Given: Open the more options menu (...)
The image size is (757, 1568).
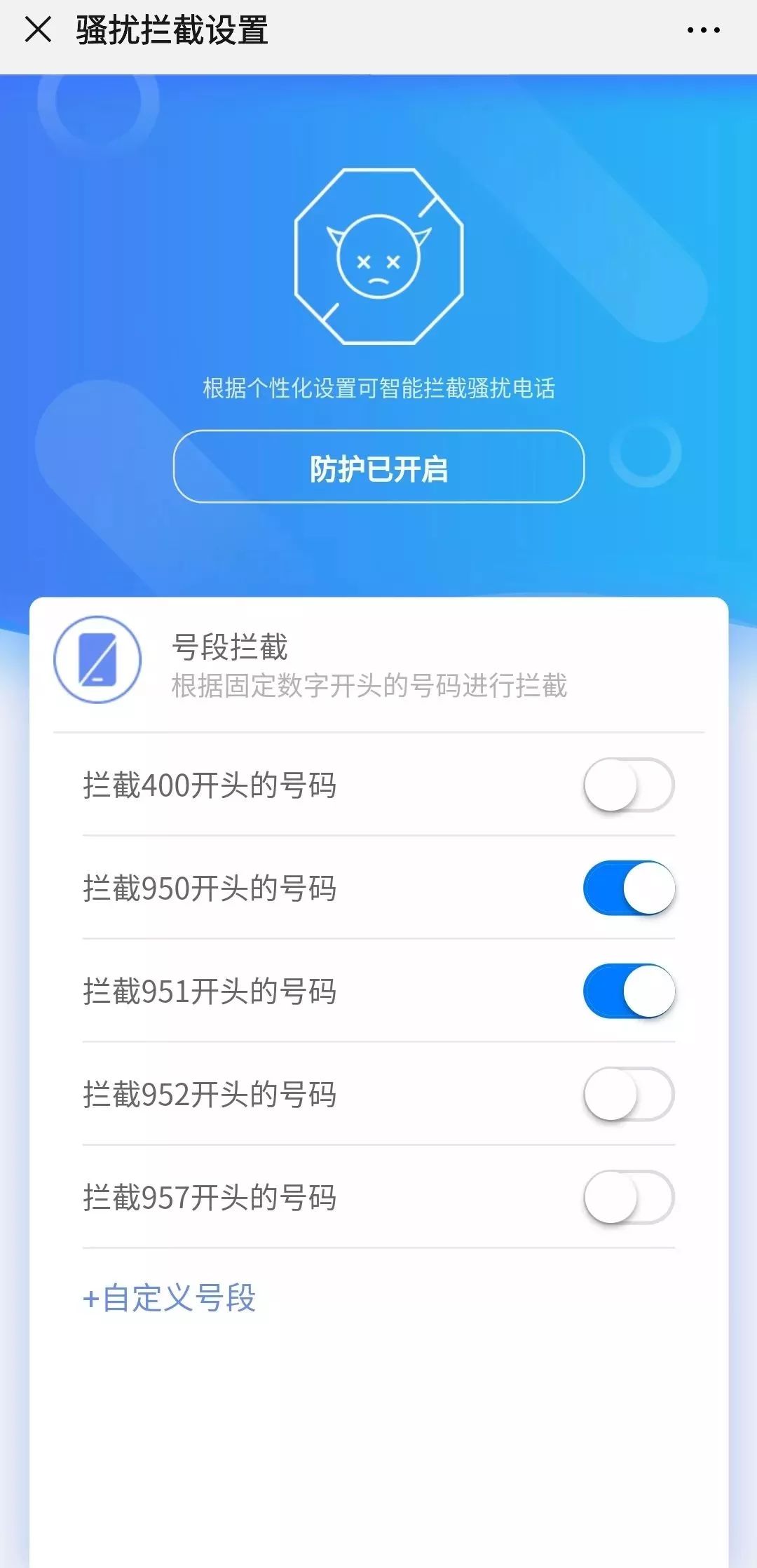Looking at the screenshot, I should point(704,29).
